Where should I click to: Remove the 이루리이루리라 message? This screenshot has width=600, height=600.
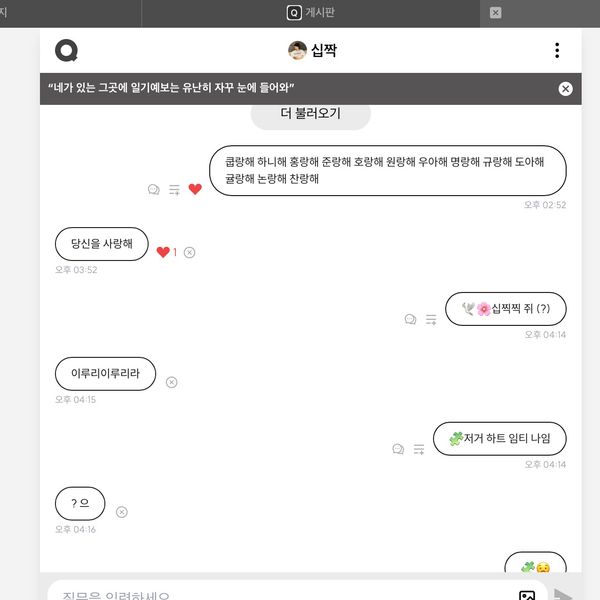[x=171, y=382]
